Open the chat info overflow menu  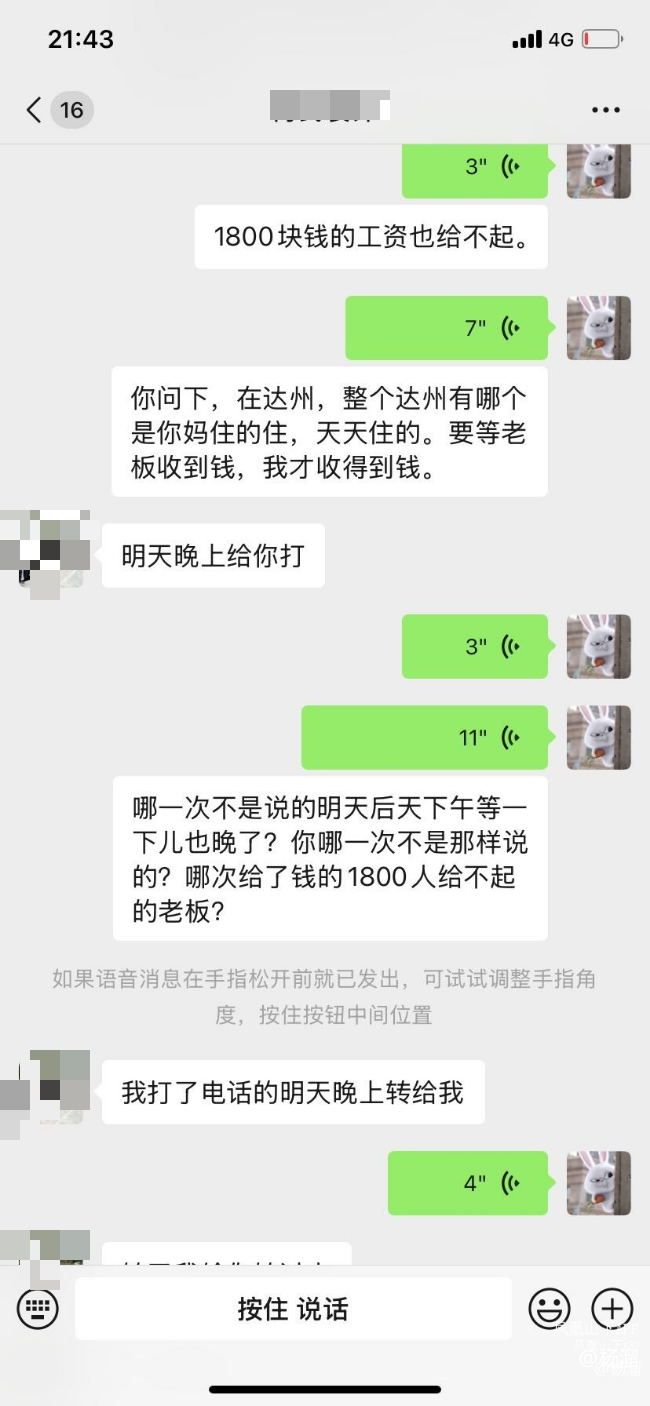coord(606,110)
